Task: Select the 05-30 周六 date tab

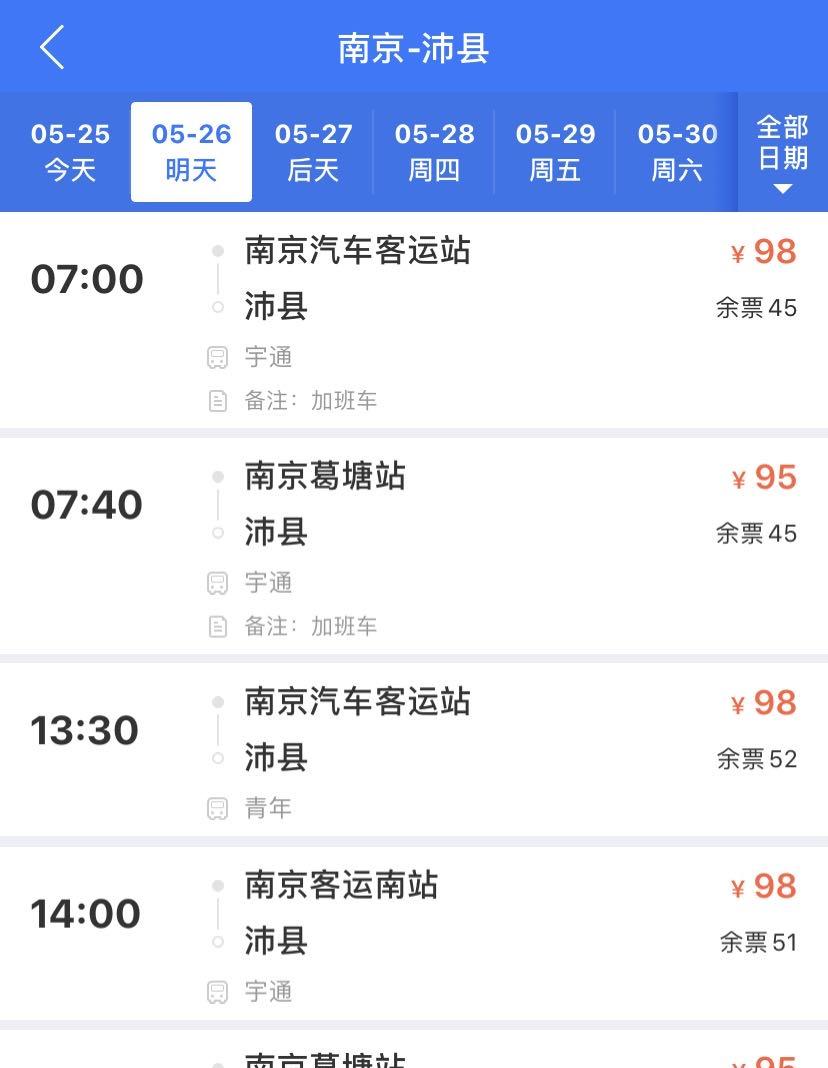Action: pos(676,151)
